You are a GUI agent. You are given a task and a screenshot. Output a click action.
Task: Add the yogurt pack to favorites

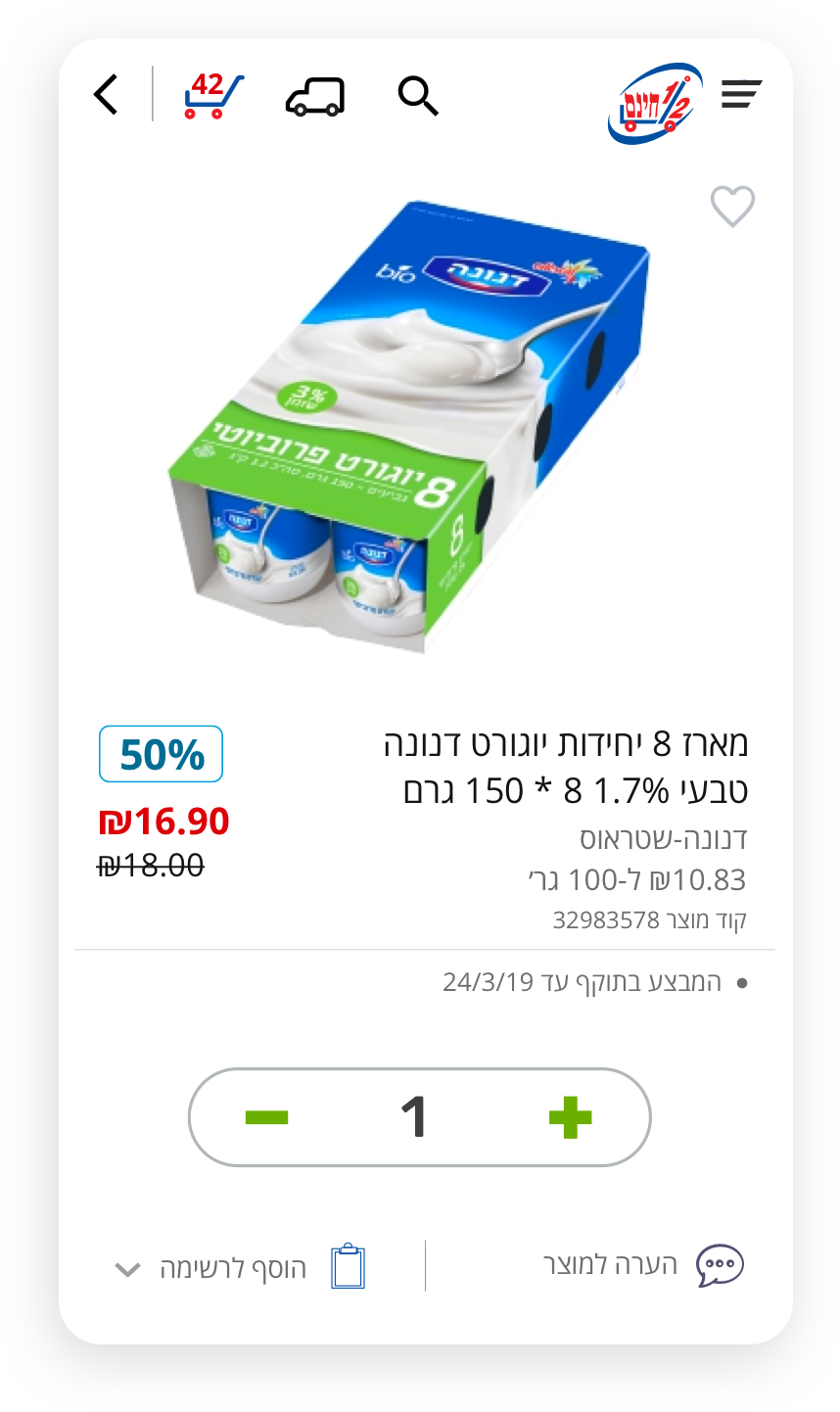click(x=732, y=207)
